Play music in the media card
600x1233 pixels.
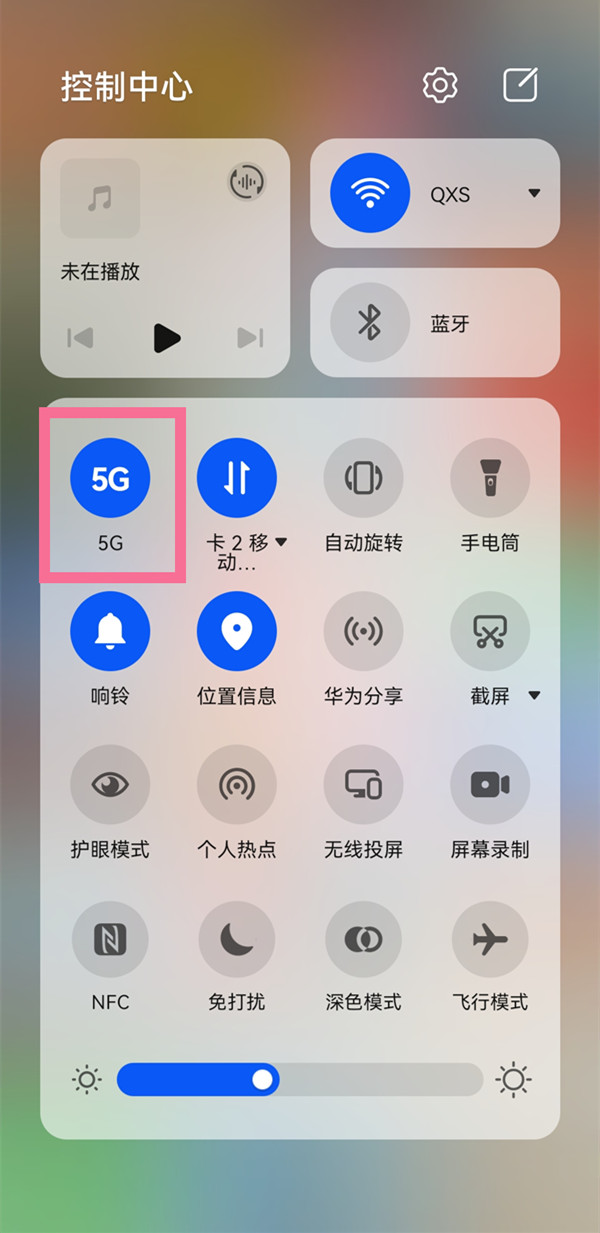pos(167,338)
